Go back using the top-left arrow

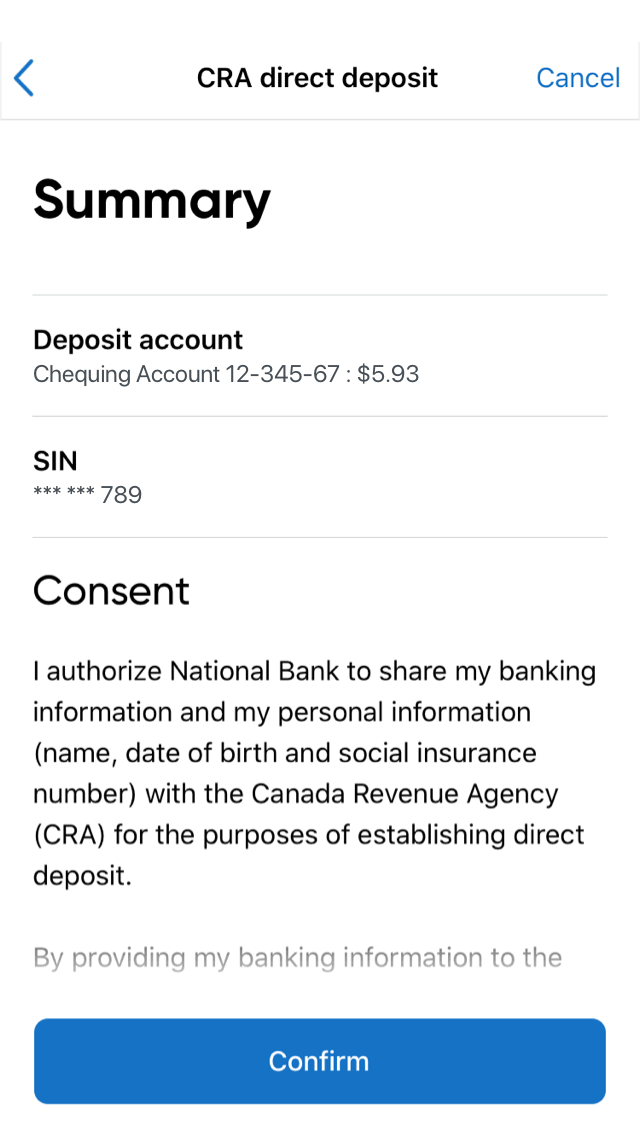(x=24, y=78)
